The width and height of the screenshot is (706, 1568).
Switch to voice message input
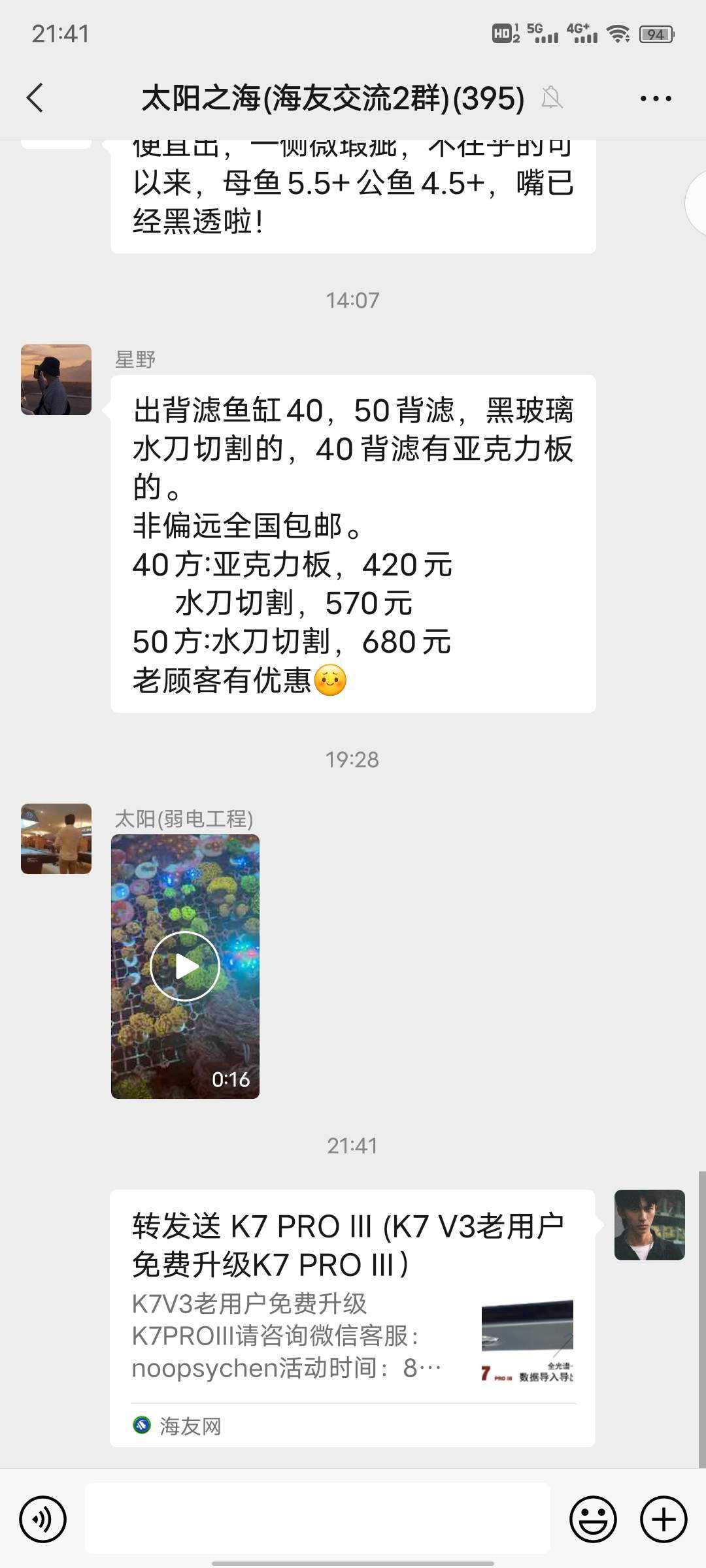[x=43, y=1519]
